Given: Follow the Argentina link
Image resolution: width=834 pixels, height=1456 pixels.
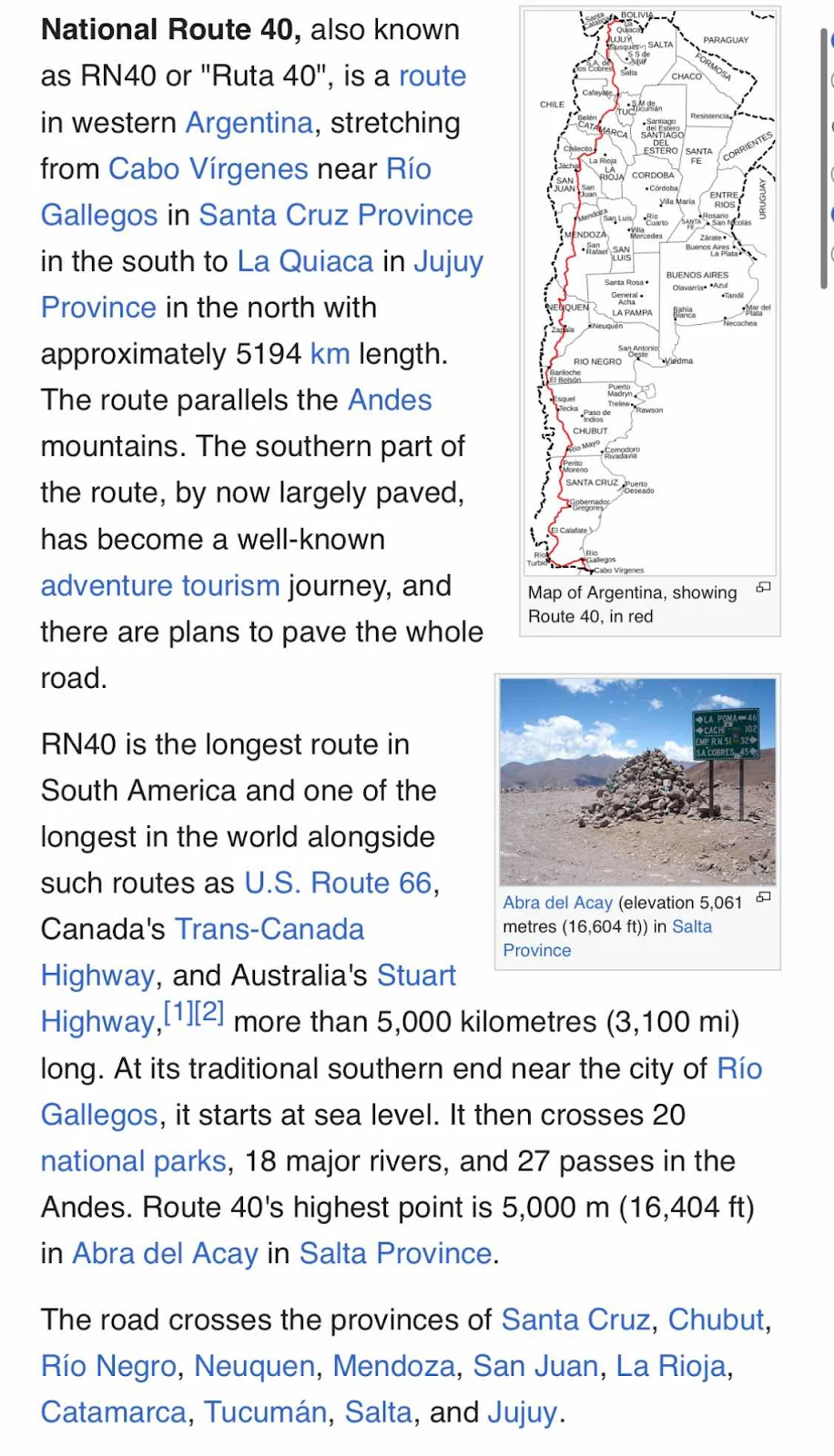Looking at the screenshot, I should pos(249,123).
